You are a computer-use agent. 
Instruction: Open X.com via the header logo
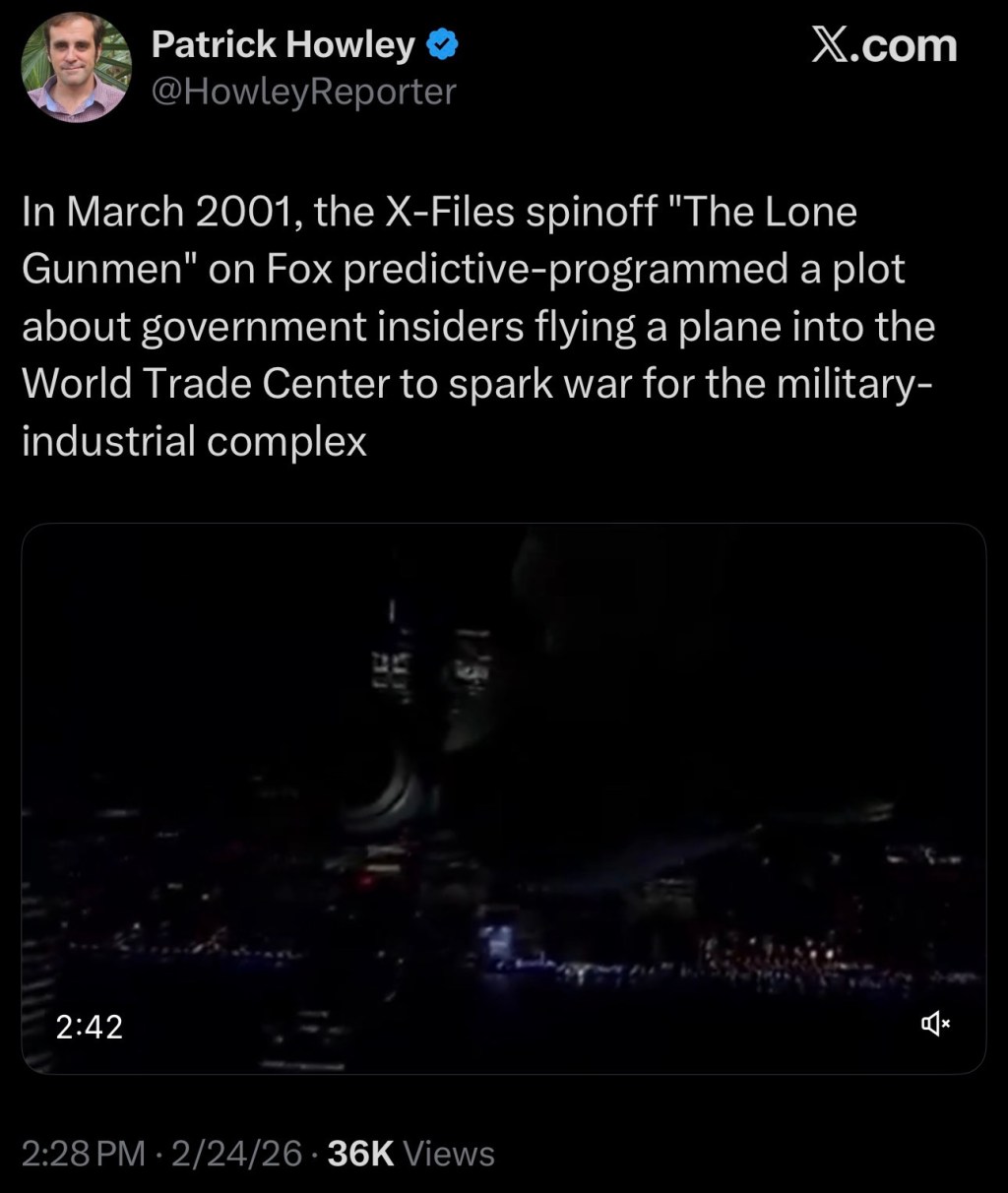click(x=883, y=43)
